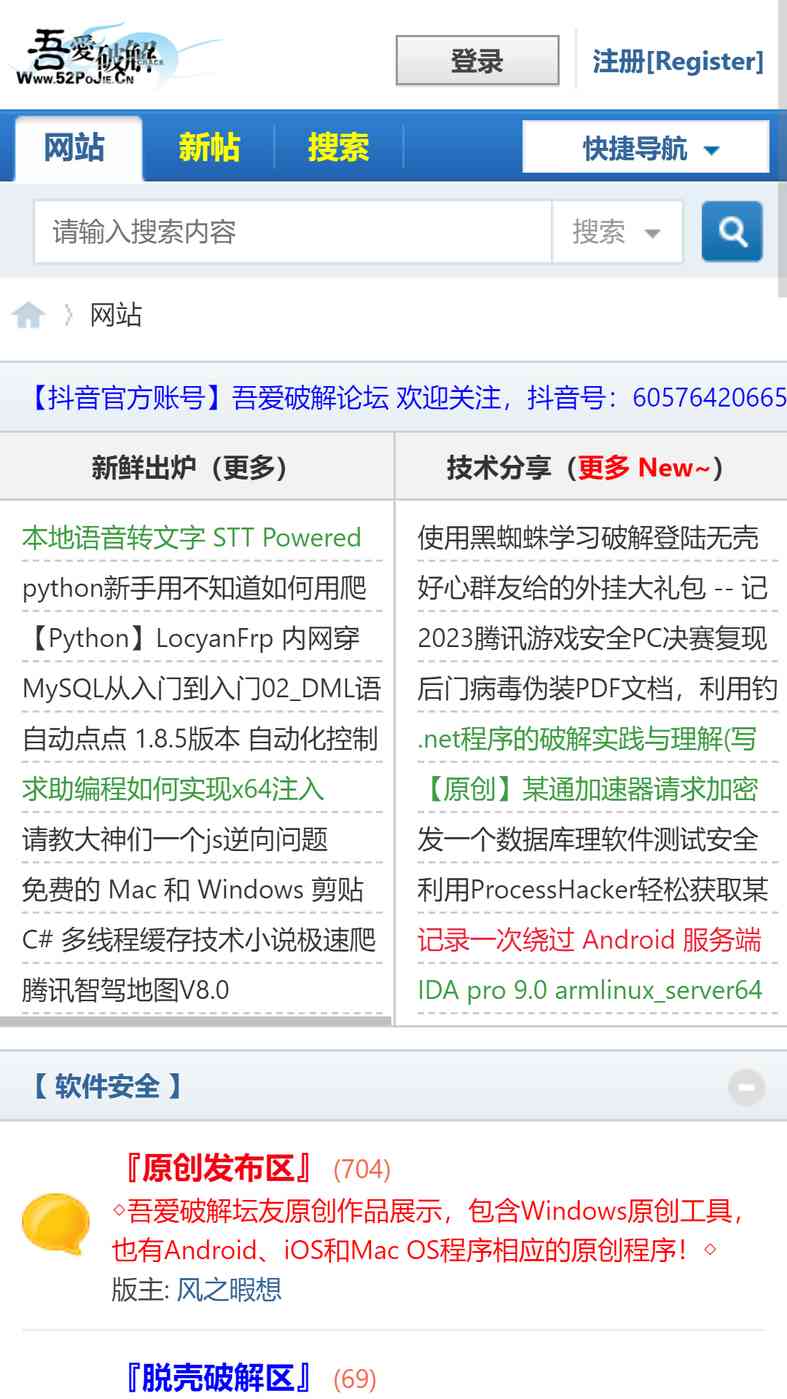View moderator 风之暇想 profile
The height and width of the screenshot is (1399, 787).
pos(229,1290)
